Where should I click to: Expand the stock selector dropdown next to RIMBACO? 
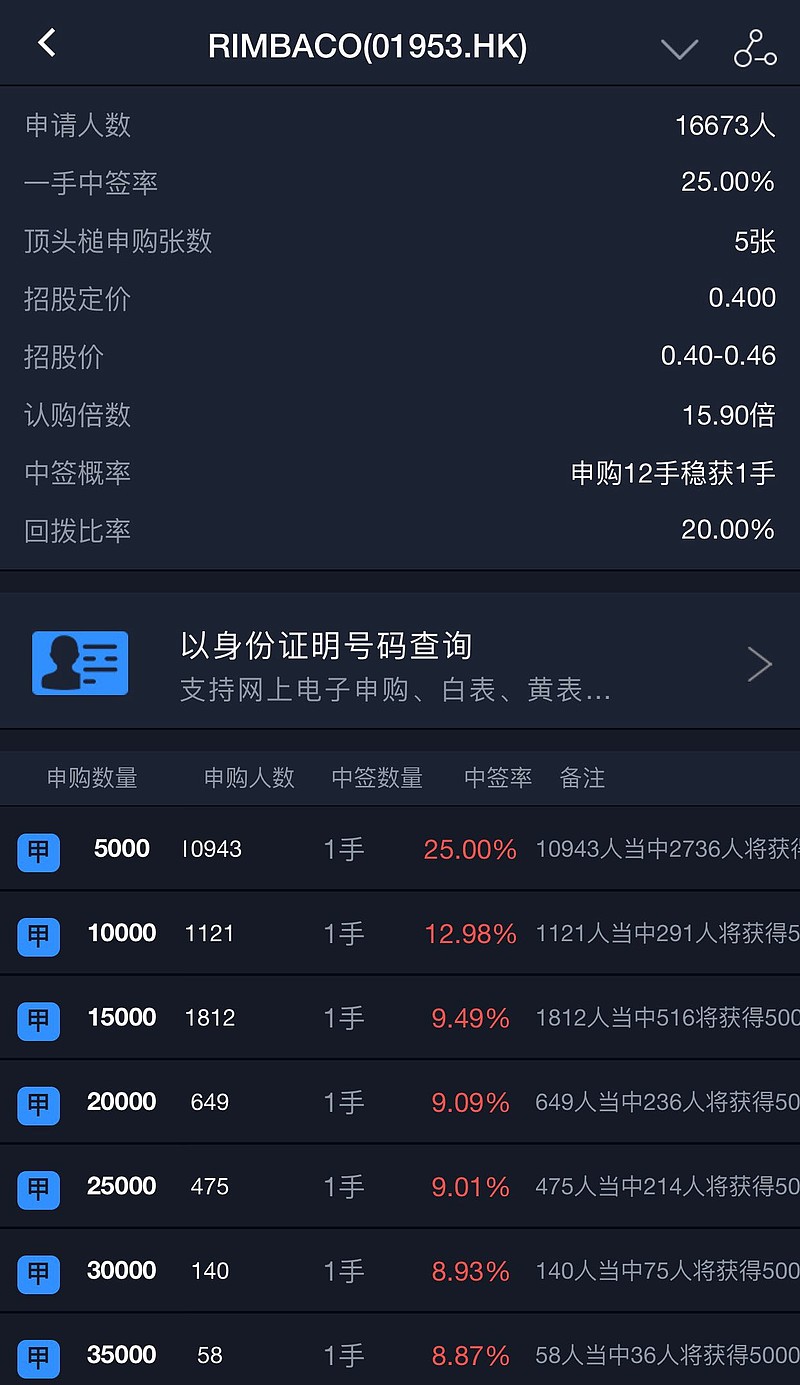click(x=680, y=48)
